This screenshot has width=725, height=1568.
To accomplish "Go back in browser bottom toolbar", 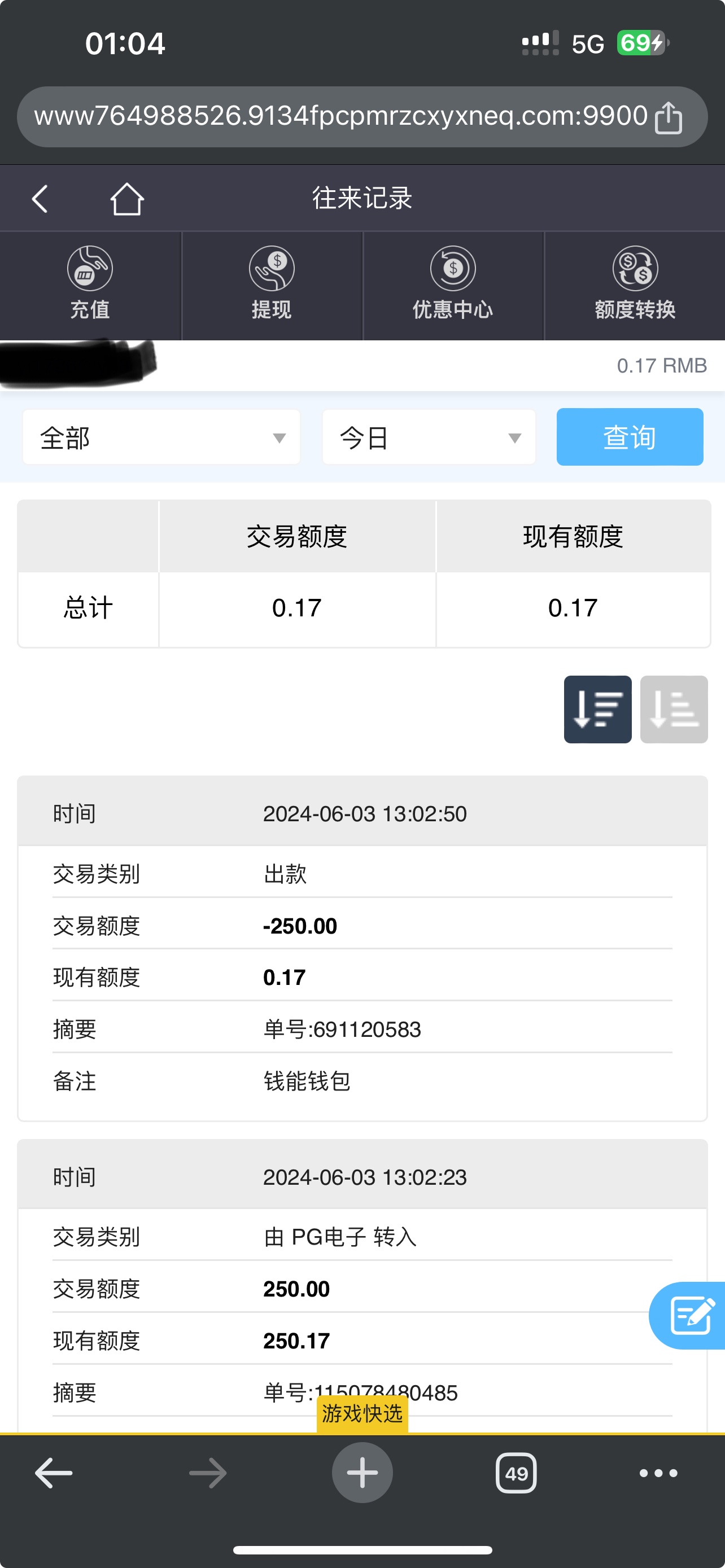I will coord(54,1473).
